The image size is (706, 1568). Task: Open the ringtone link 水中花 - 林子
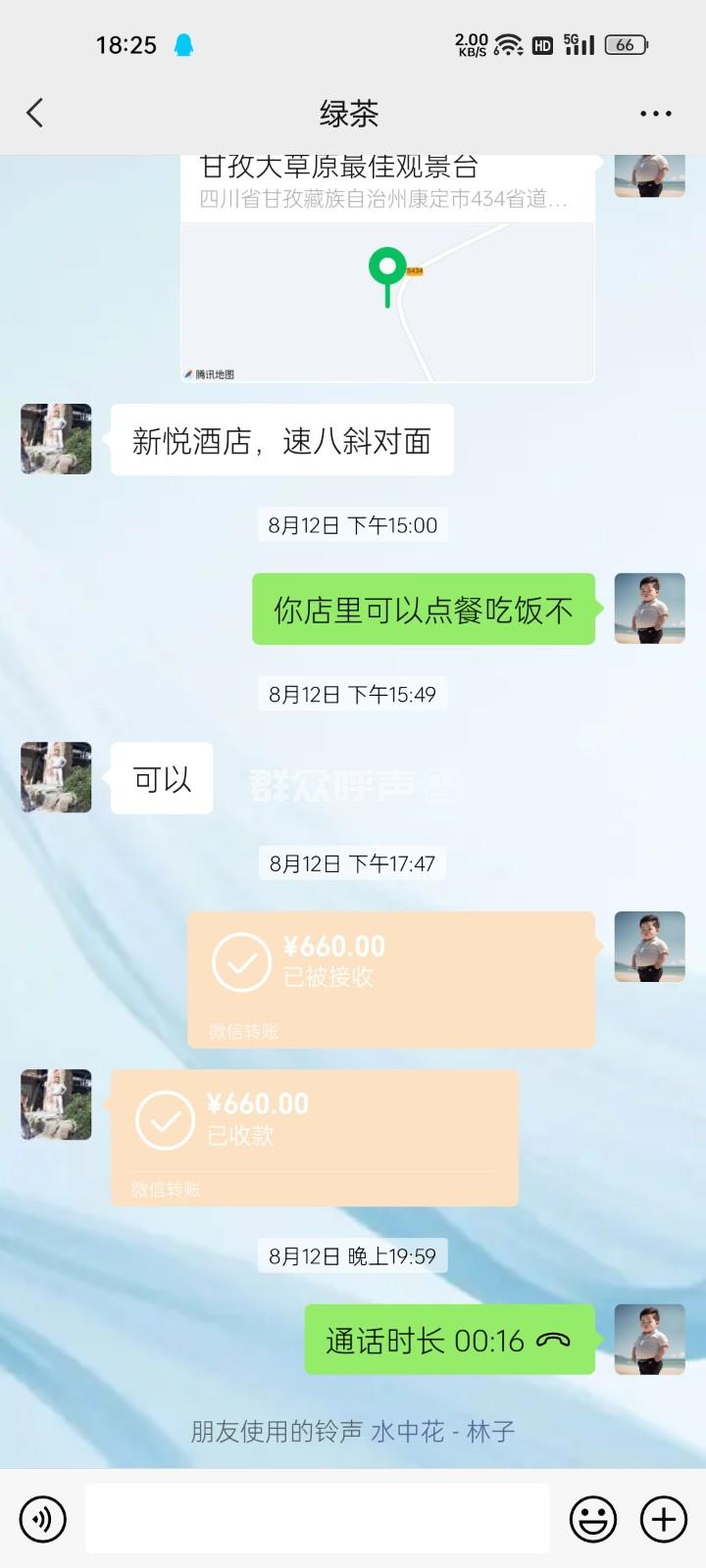point(442,1432)
